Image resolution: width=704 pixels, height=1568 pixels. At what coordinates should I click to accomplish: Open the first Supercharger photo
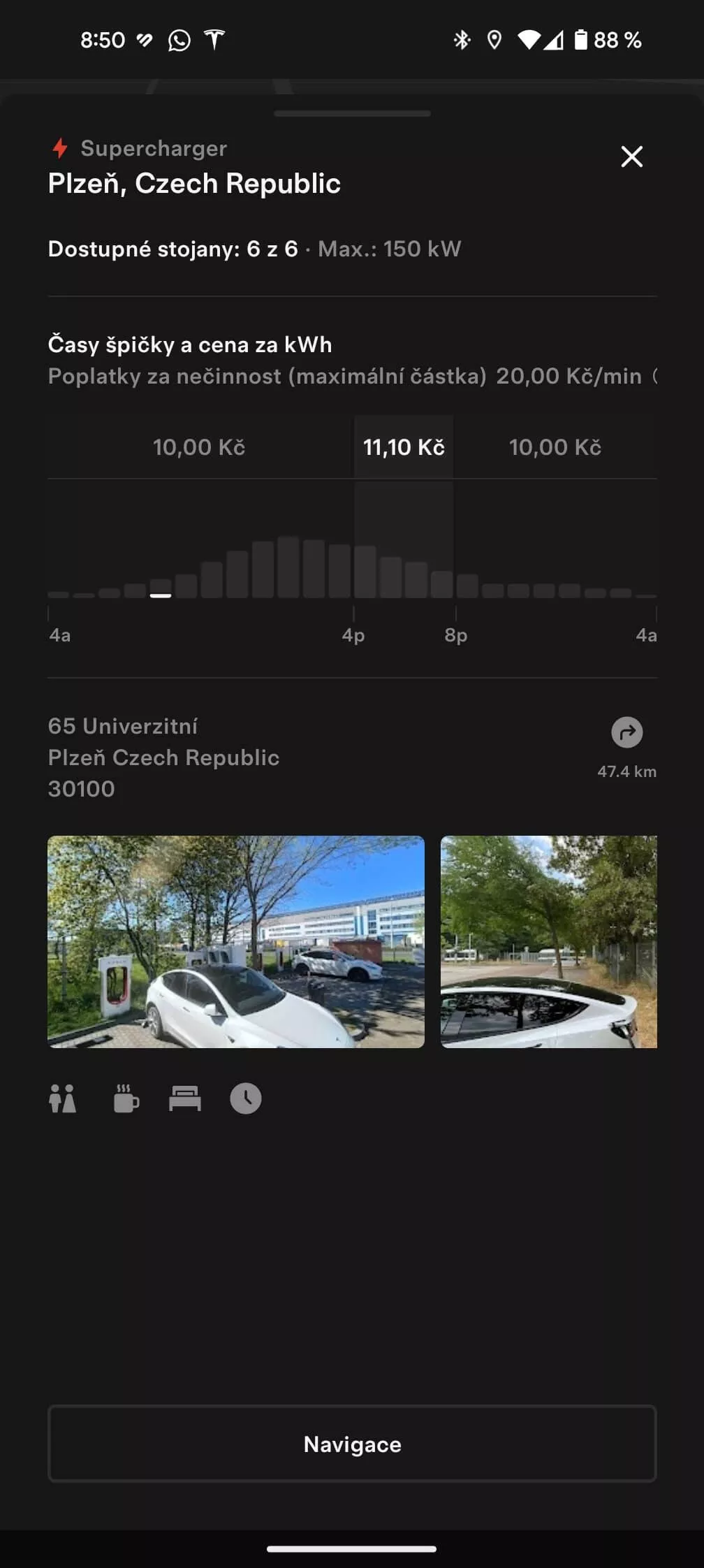coord(236,941)
